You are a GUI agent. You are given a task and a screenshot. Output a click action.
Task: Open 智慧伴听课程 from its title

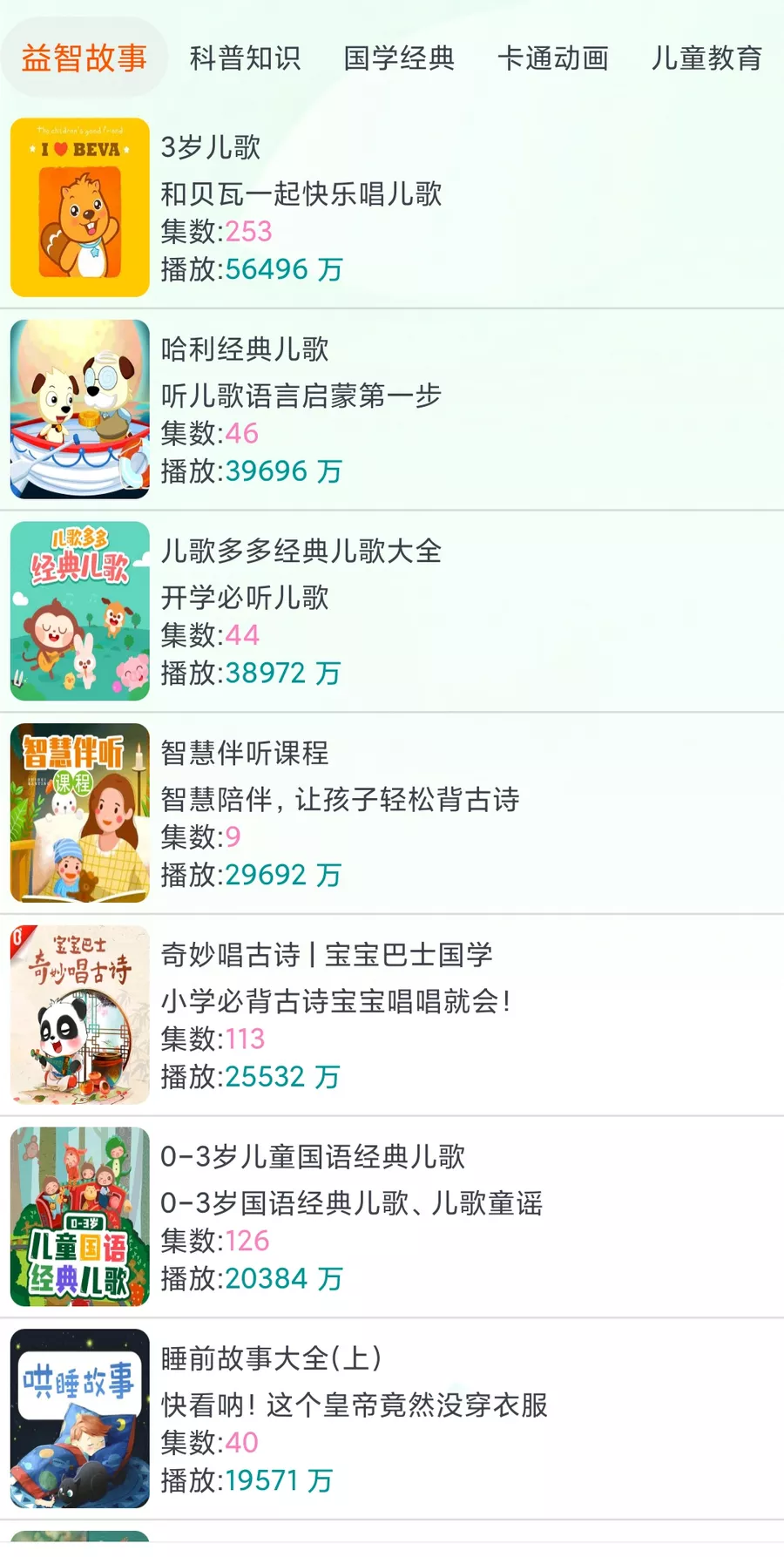pyautogui.click(x=246, y=754)
